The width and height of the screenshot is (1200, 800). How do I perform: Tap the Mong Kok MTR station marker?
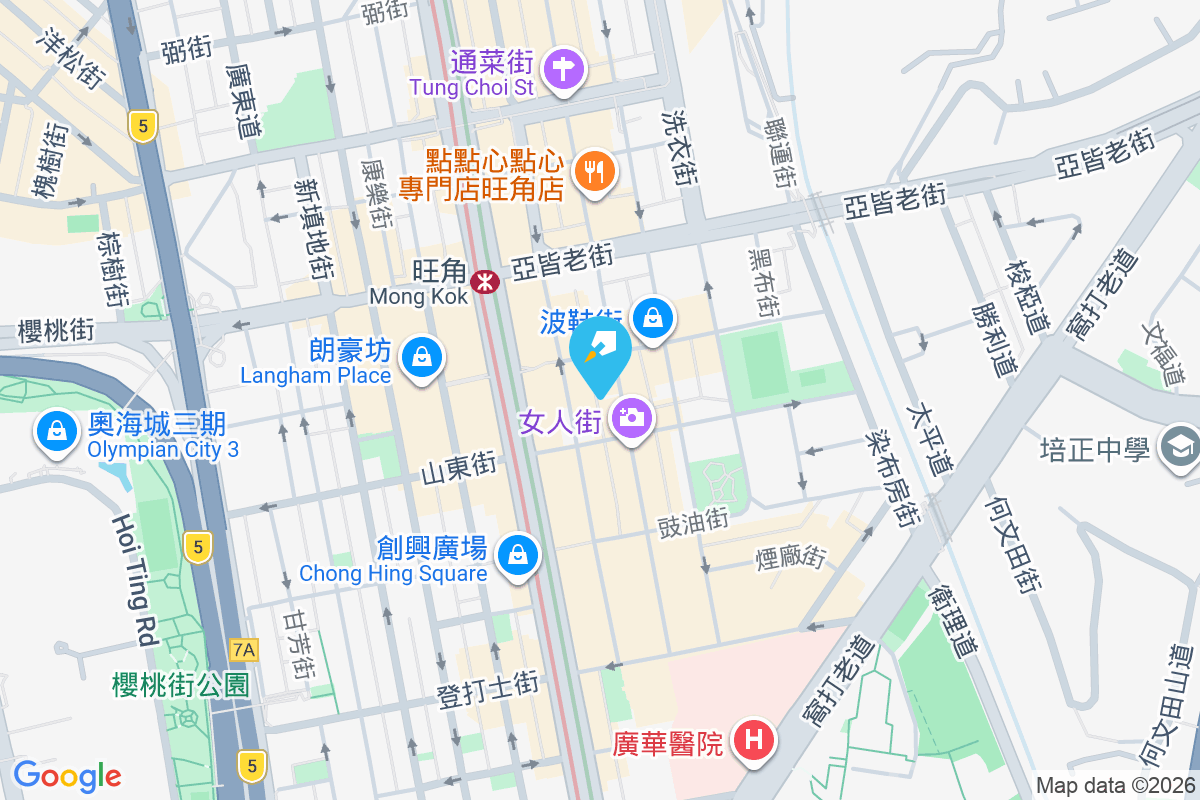(x=486, y=282)
